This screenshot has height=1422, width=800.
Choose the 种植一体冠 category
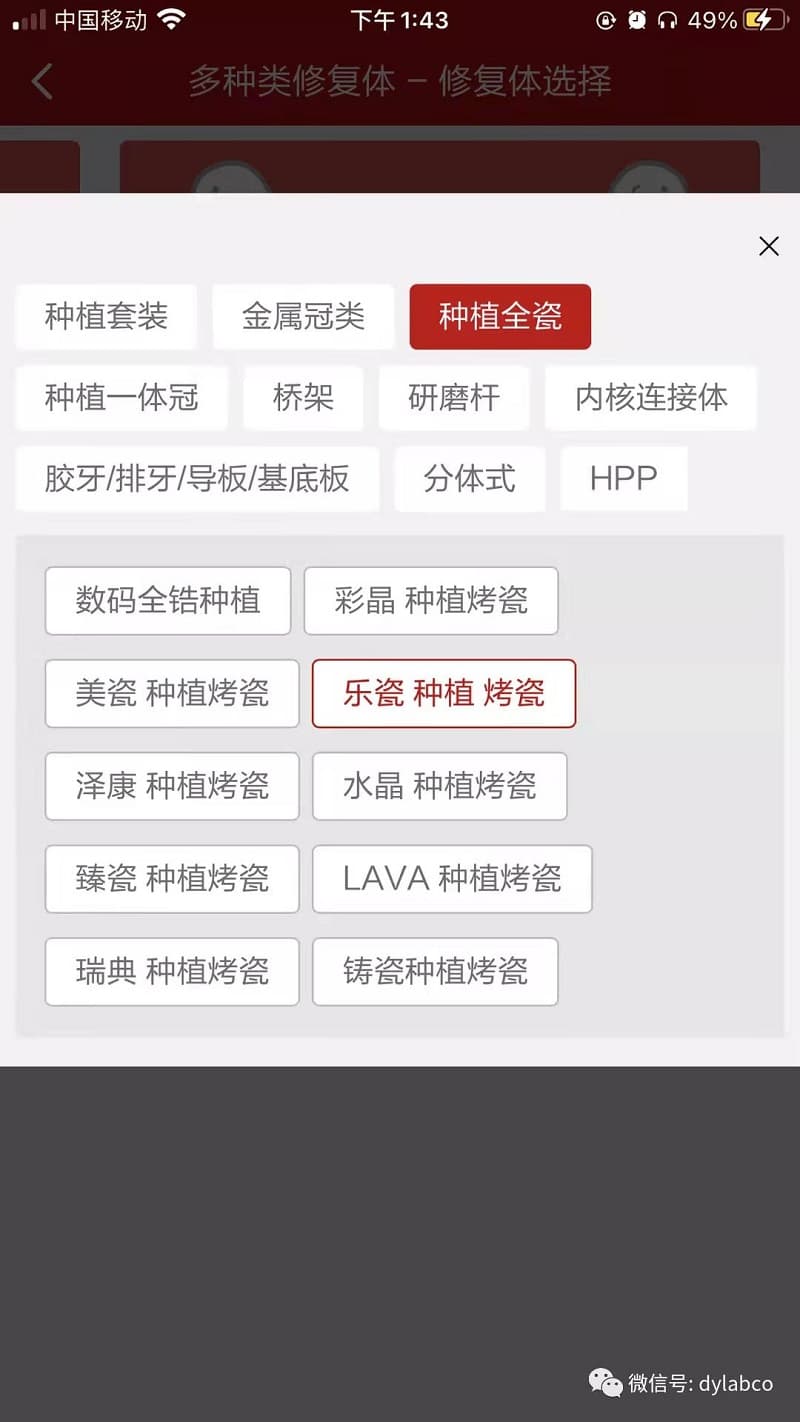(x=121, y=398)
